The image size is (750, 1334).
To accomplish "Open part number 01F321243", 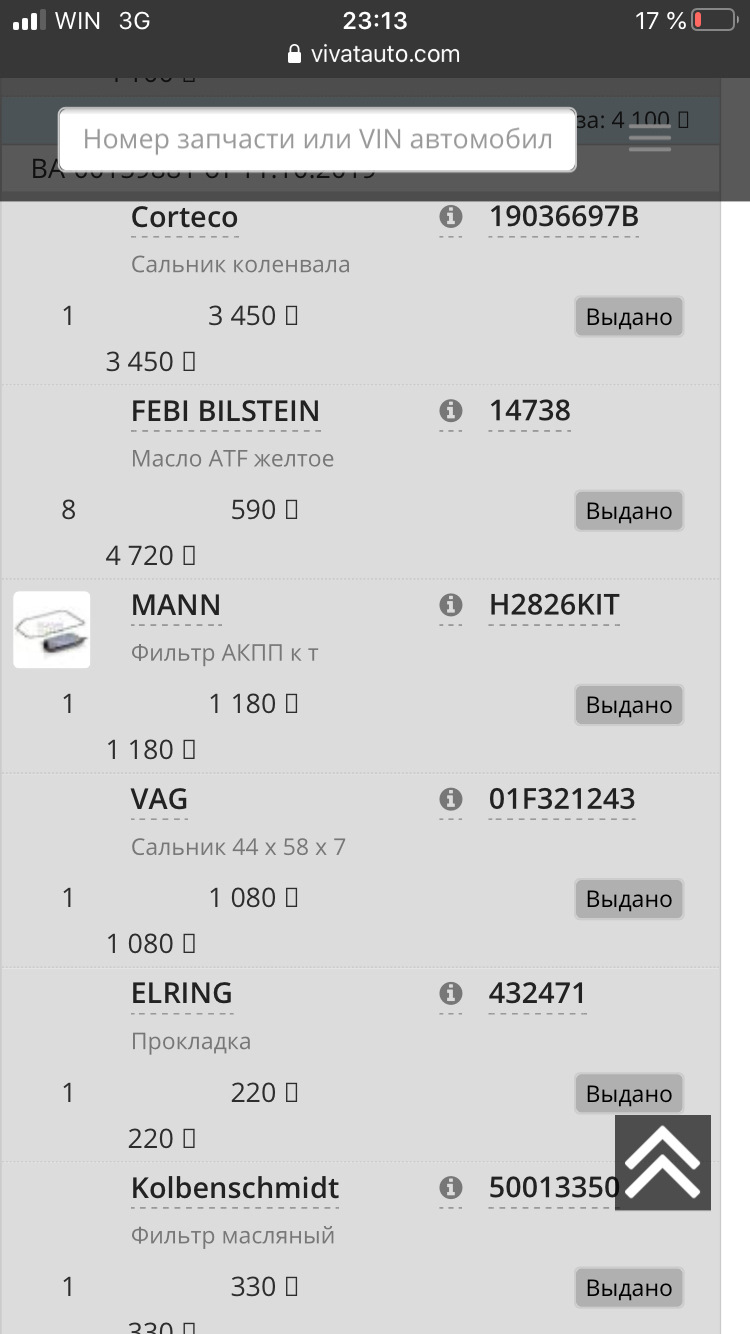I will (561, 799).
